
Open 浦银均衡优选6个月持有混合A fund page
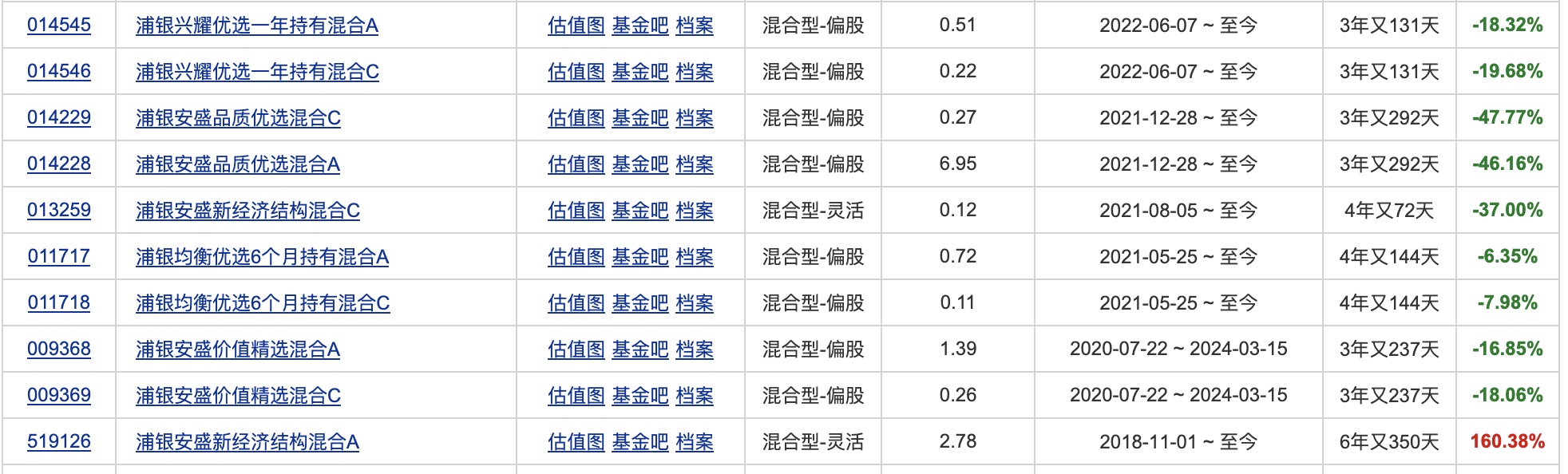262,257
